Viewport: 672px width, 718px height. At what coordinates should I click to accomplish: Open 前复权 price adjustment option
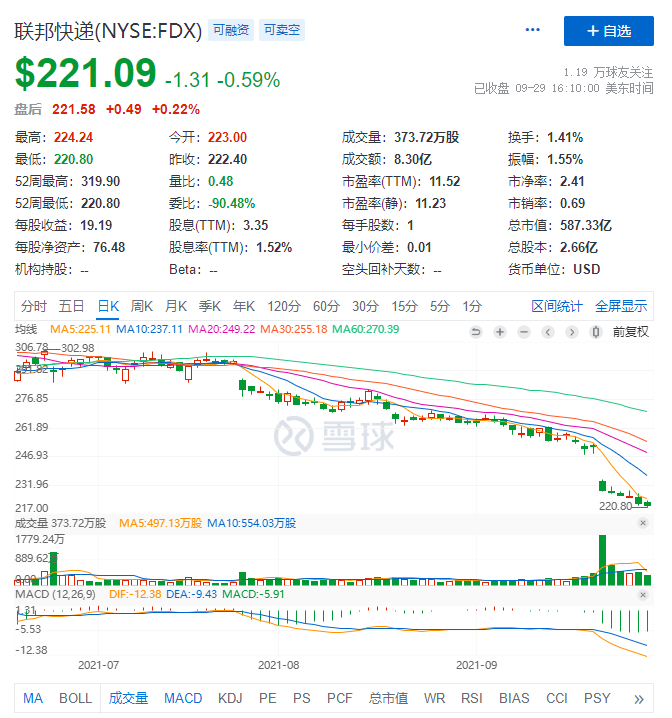(x=630, y=332)
